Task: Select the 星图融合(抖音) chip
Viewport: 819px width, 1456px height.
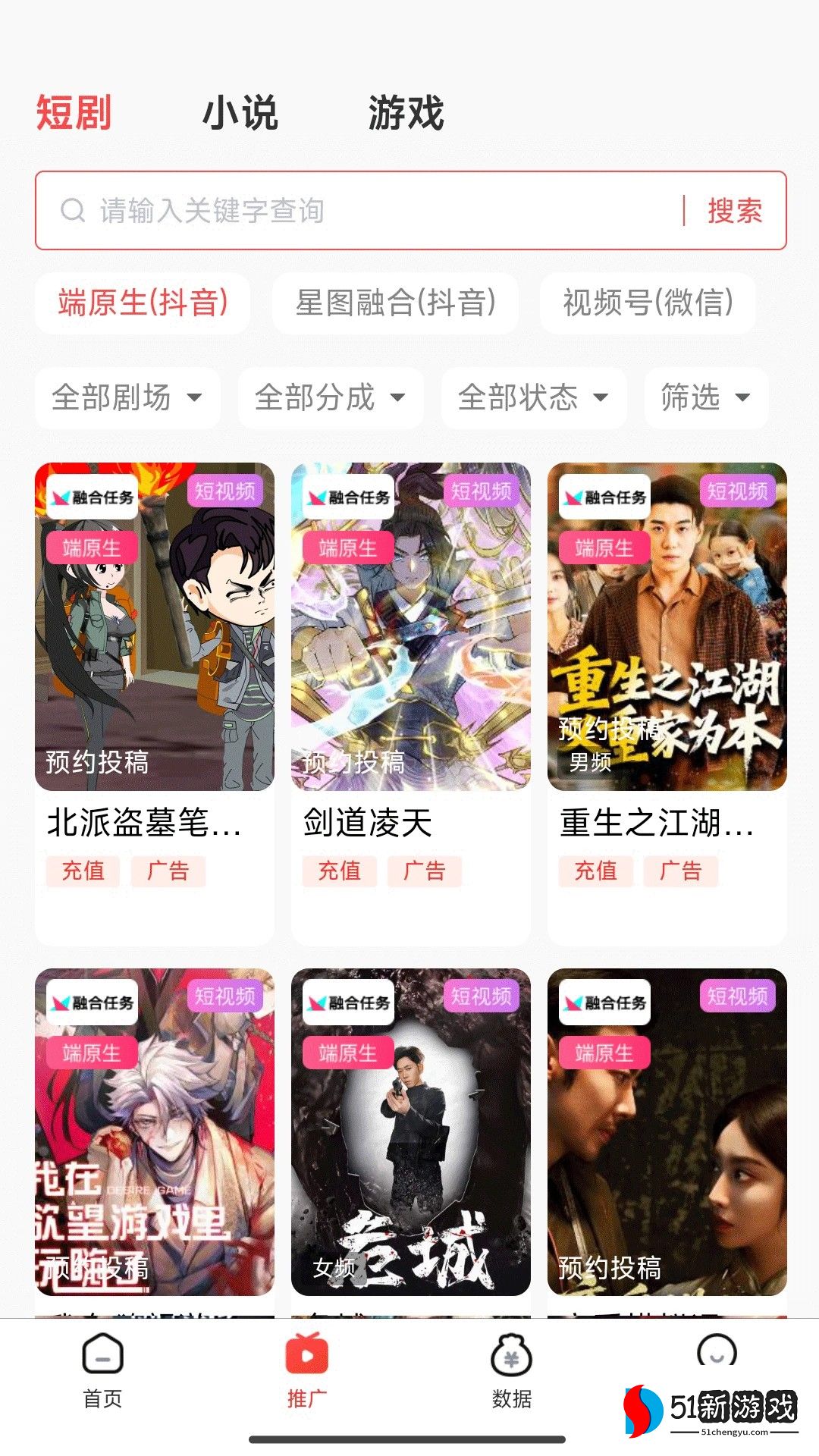Action: pos(395,303)
